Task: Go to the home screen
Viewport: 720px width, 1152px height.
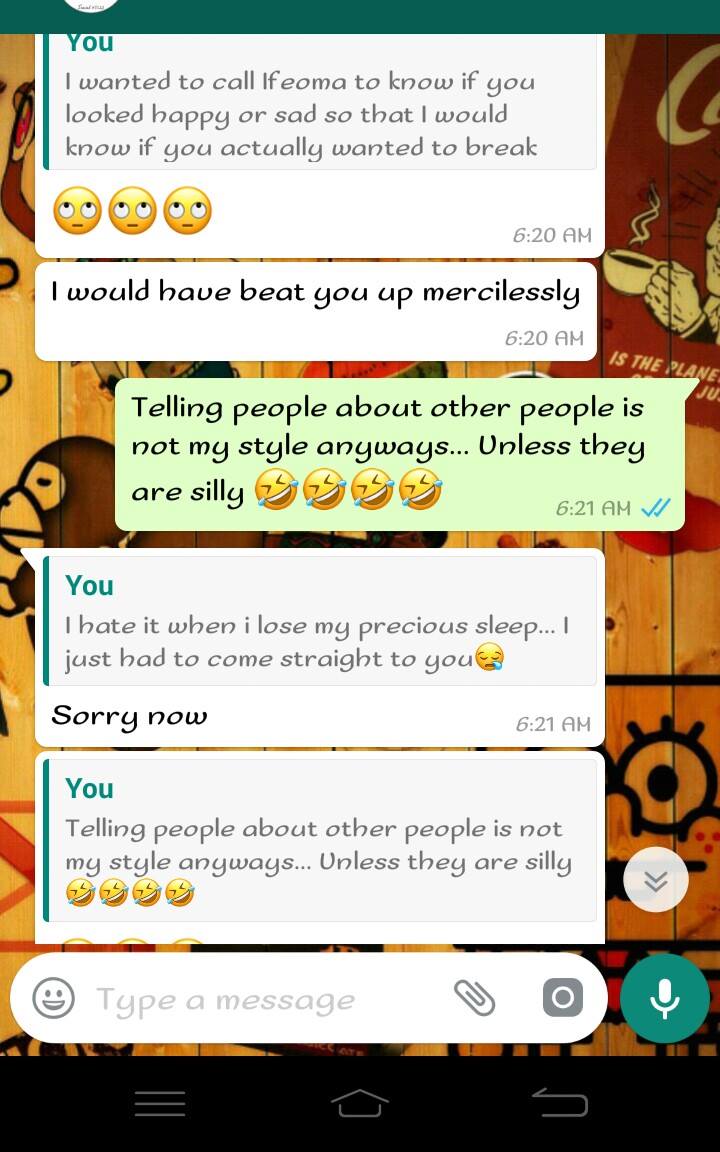Action: point(360,1103)
